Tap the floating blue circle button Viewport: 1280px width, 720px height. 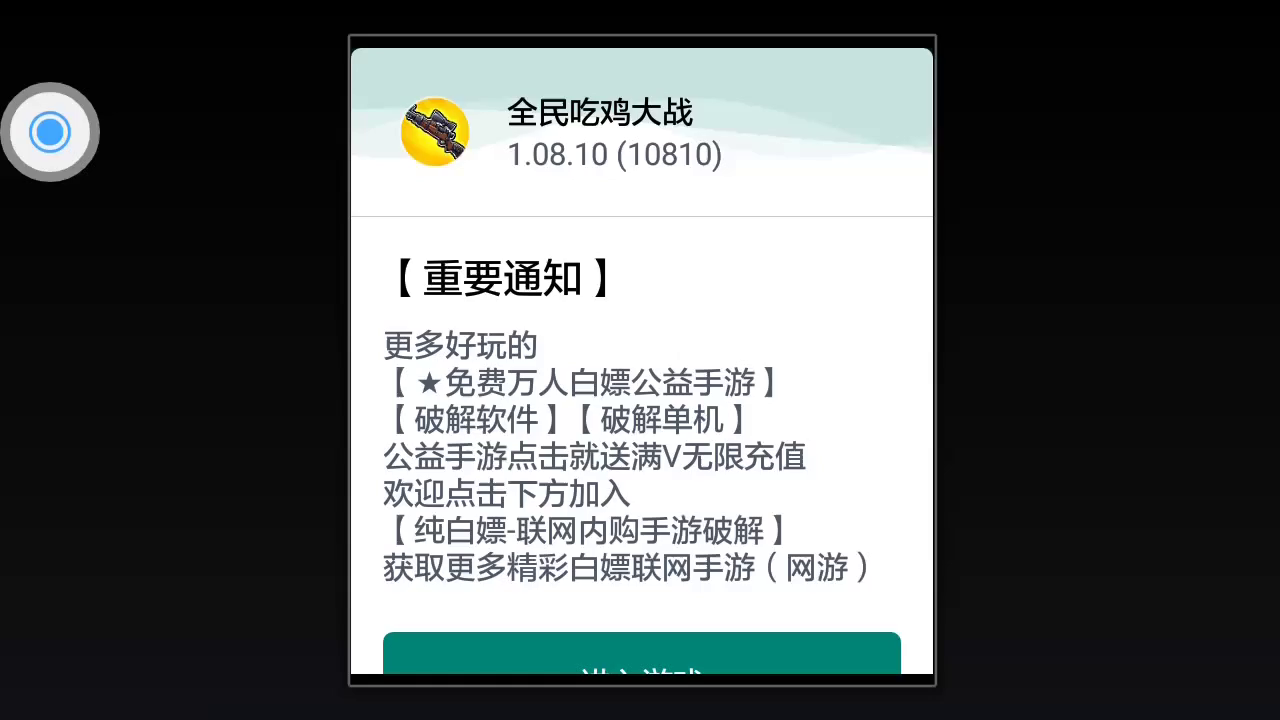tap(50, 132)
